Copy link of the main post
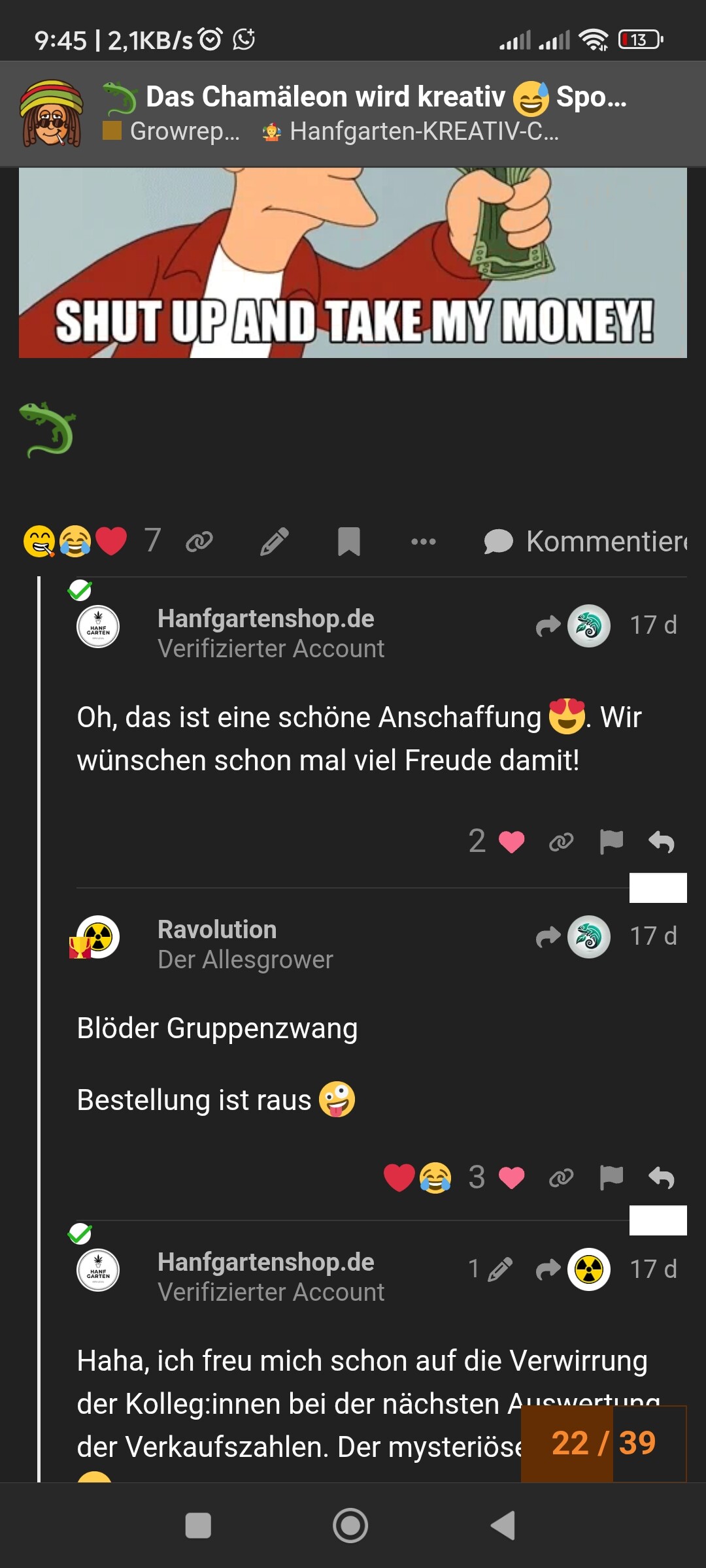The height and width of the screenshot is (1568, 706). pos(199,542)
